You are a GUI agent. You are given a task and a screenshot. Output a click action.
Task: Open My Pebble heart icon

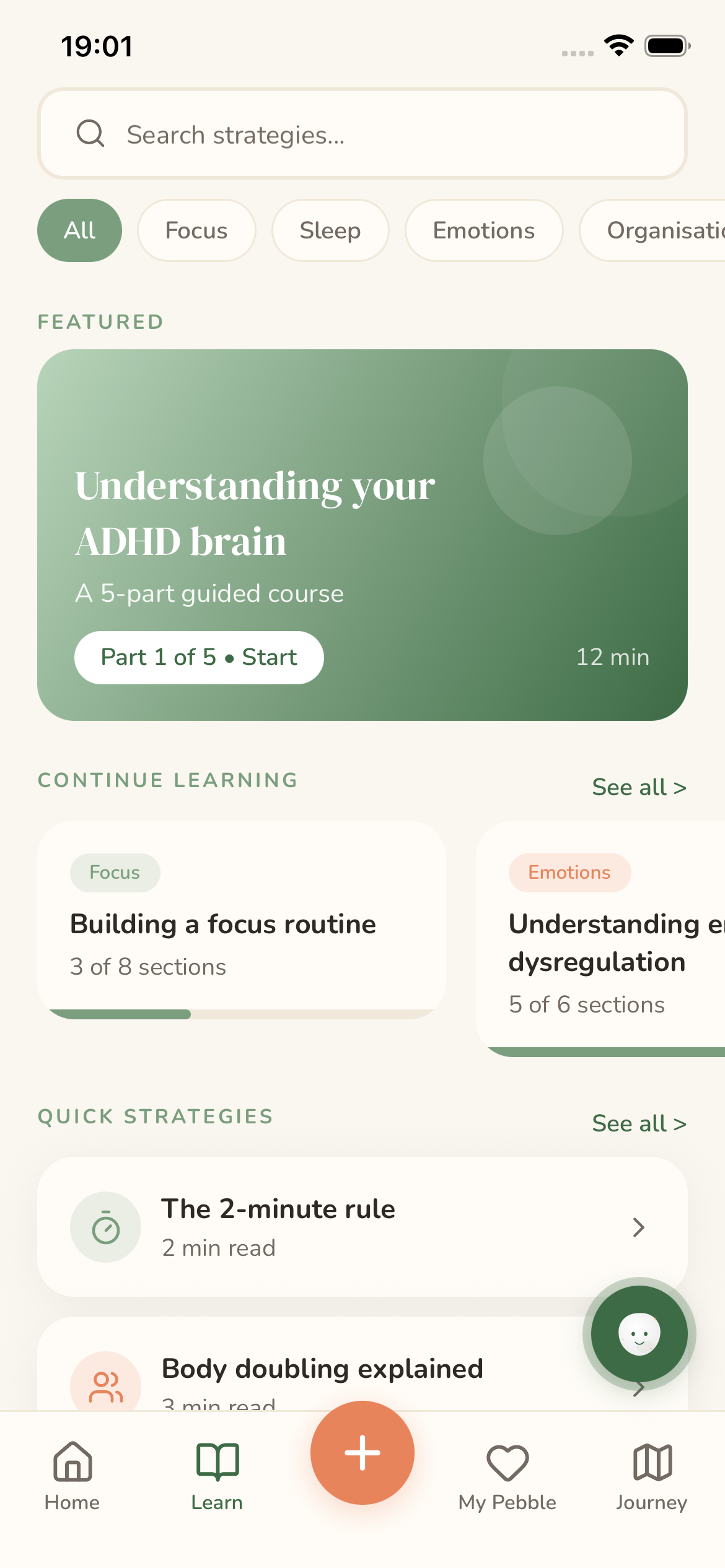pos(507,1474)
